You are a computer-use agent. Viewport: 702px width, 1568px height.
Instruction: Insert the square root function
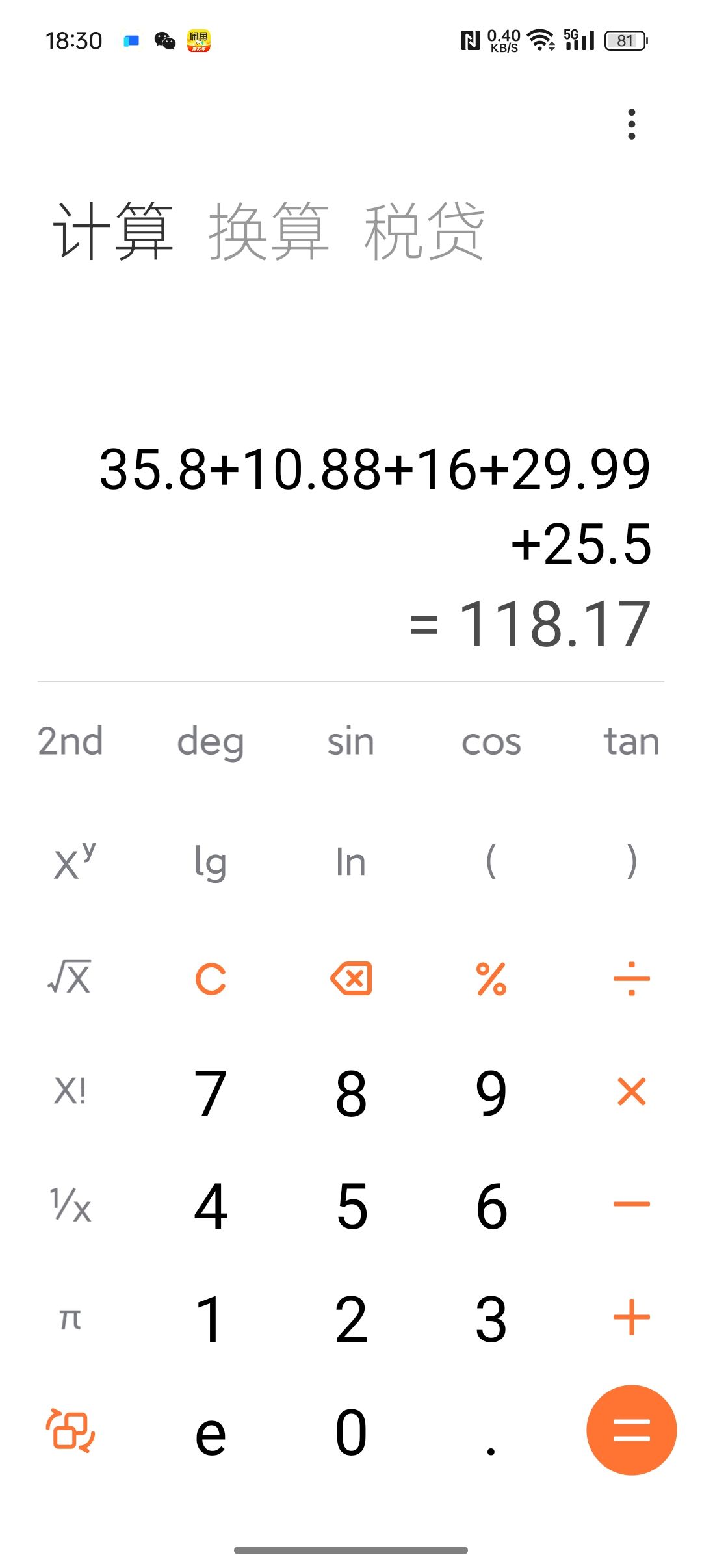[70, 977]
